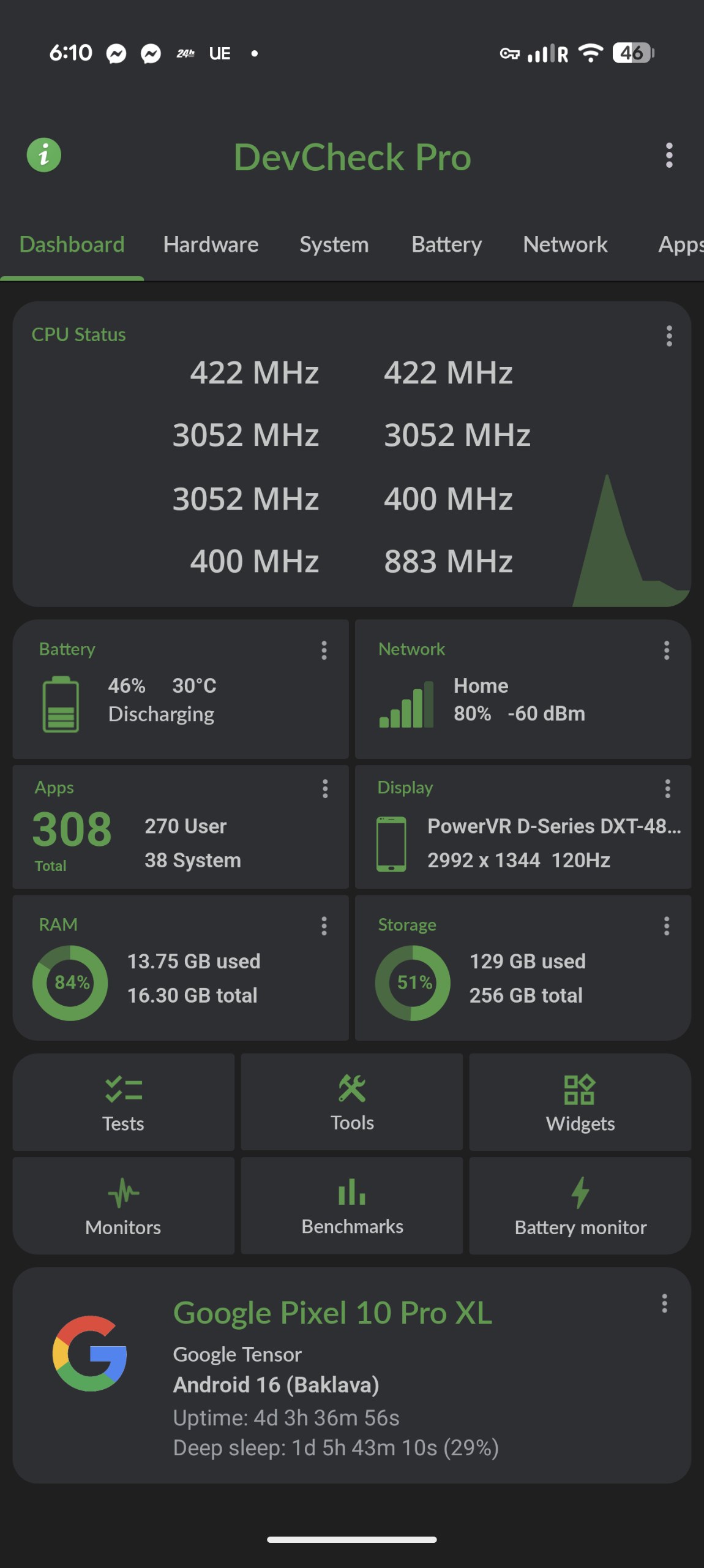Image resolution: width=704 pixels, height=1568 pixels.
Task: Open Monitors
Action: point(124,1206)
